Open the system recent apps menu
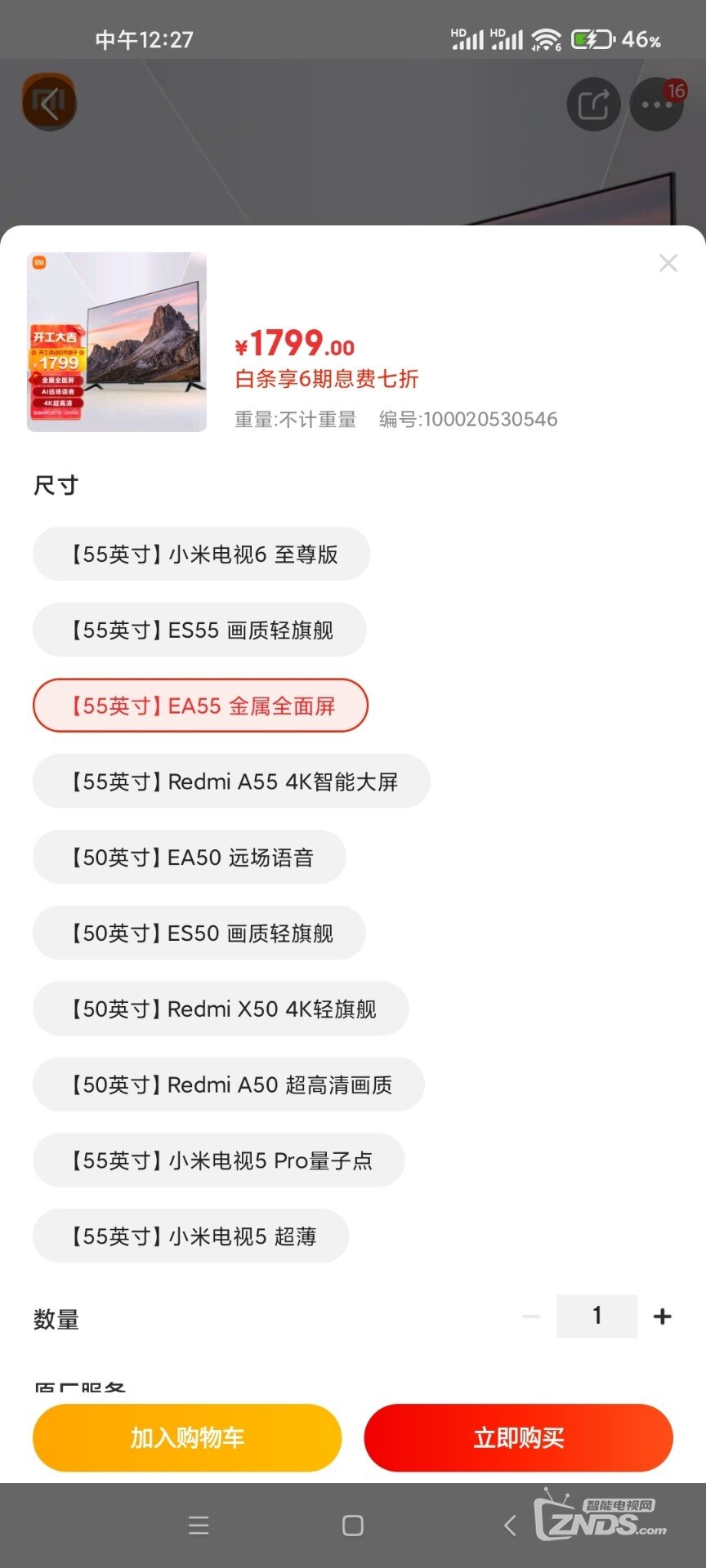The height and width of the screenshot is (1568, 706). tap(199, 1526)
